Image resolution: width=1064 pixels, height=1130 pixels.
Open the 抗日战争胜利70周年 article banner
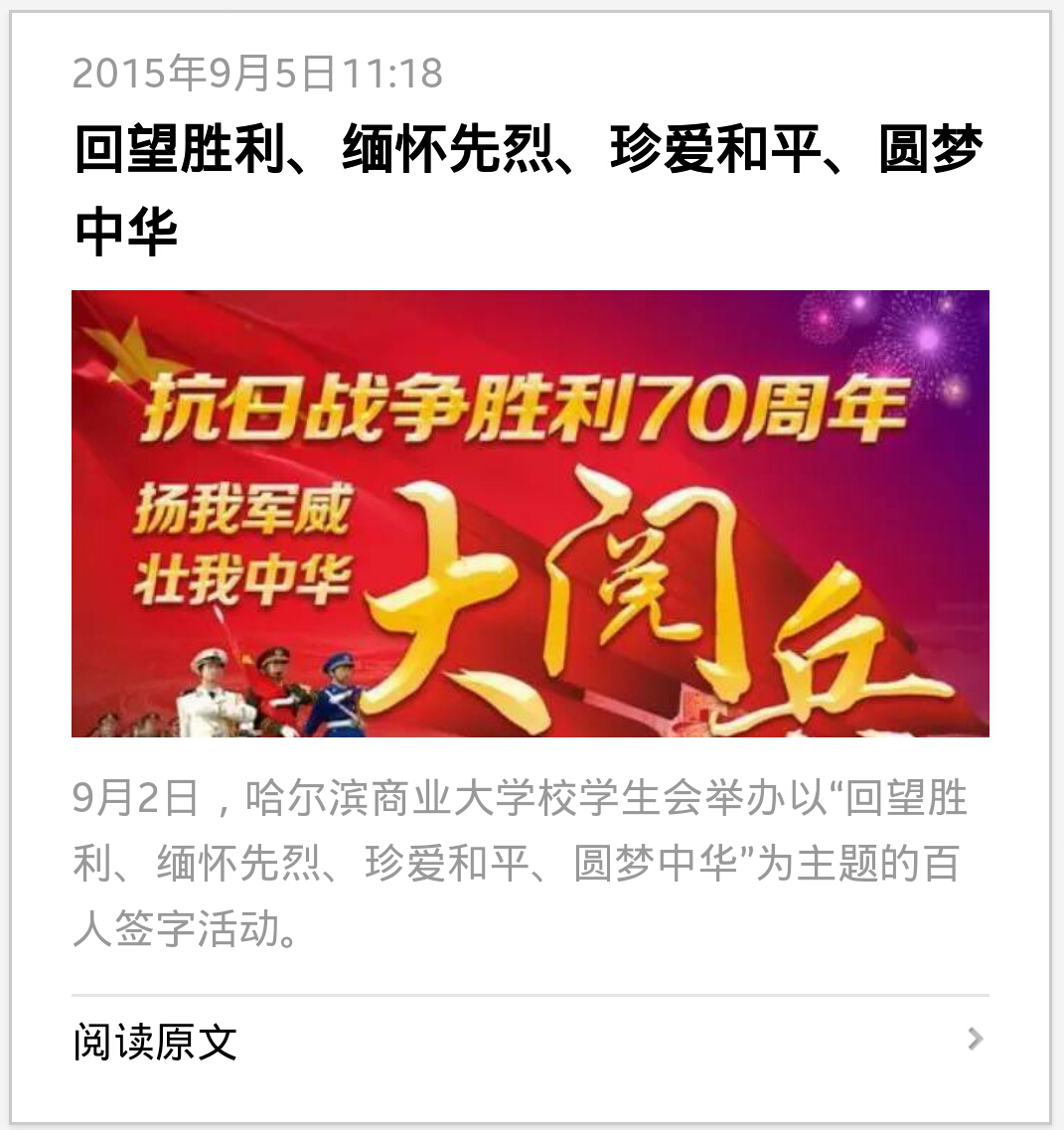(x=530, y=513)
